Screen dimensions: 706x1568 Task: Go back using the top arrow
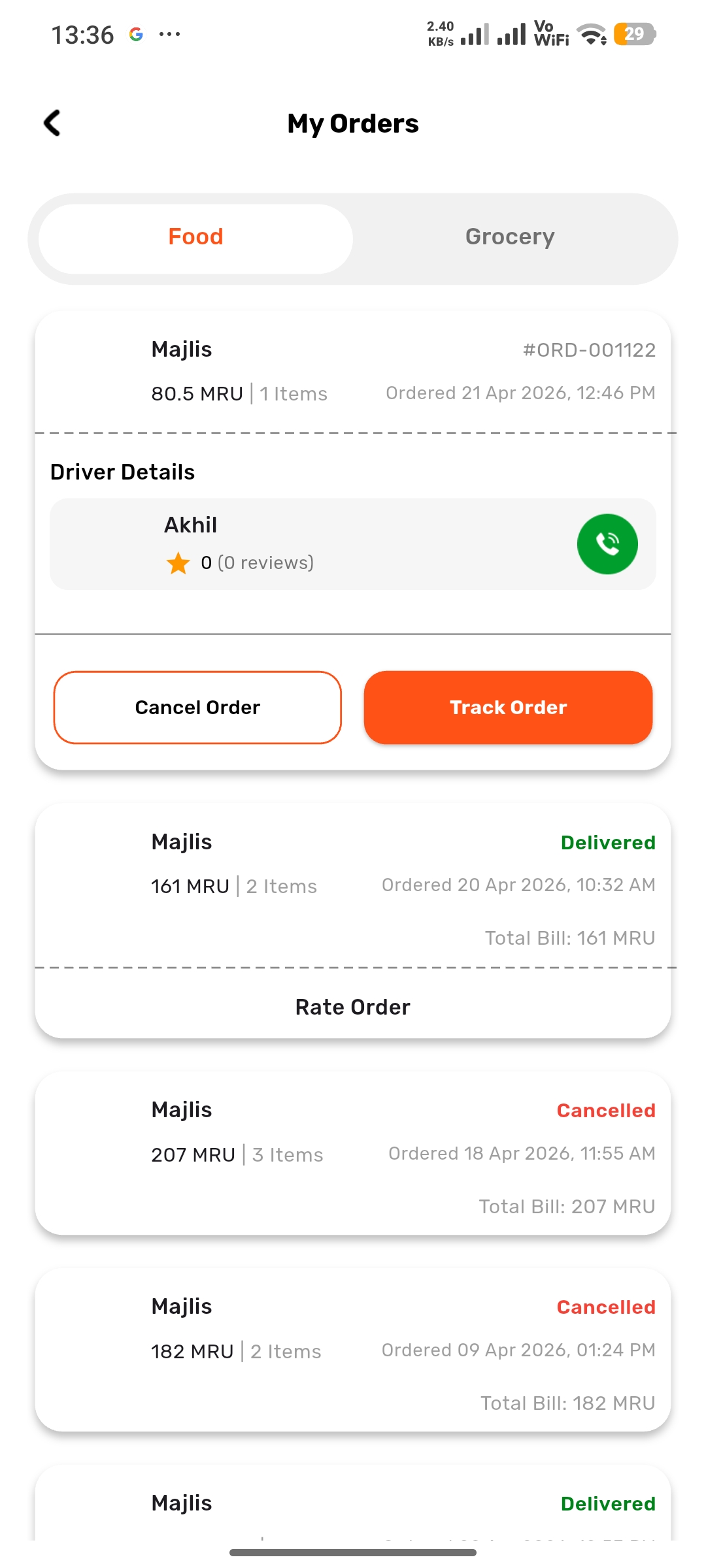[x=52, y=123]
